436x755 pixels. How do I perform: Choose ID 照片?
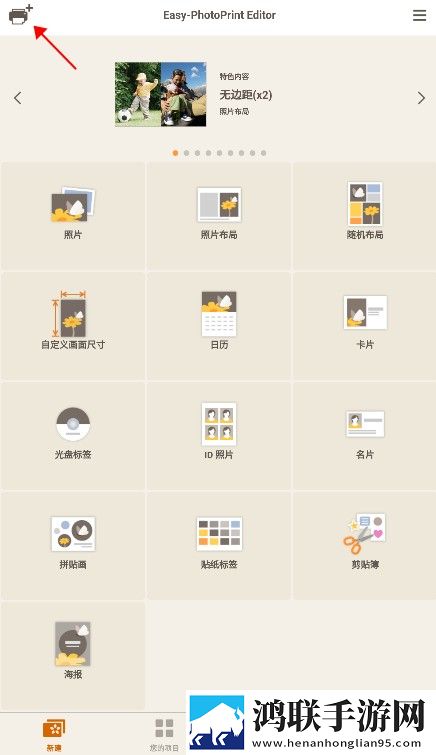coord(219,436)
